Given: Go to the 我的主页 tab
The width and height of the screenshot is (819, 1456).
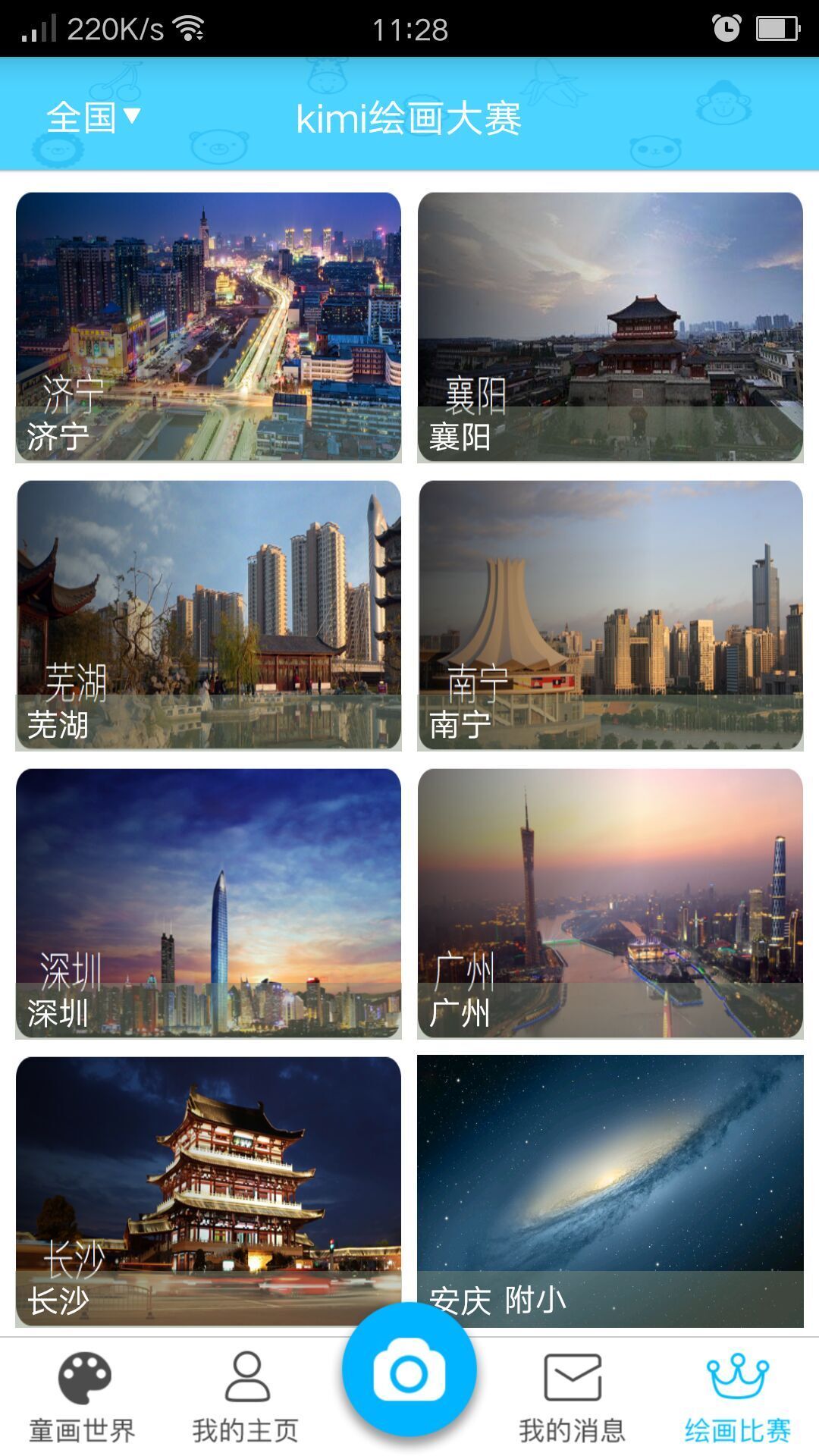Looking at the screenshot, I should click(246, 1397).
